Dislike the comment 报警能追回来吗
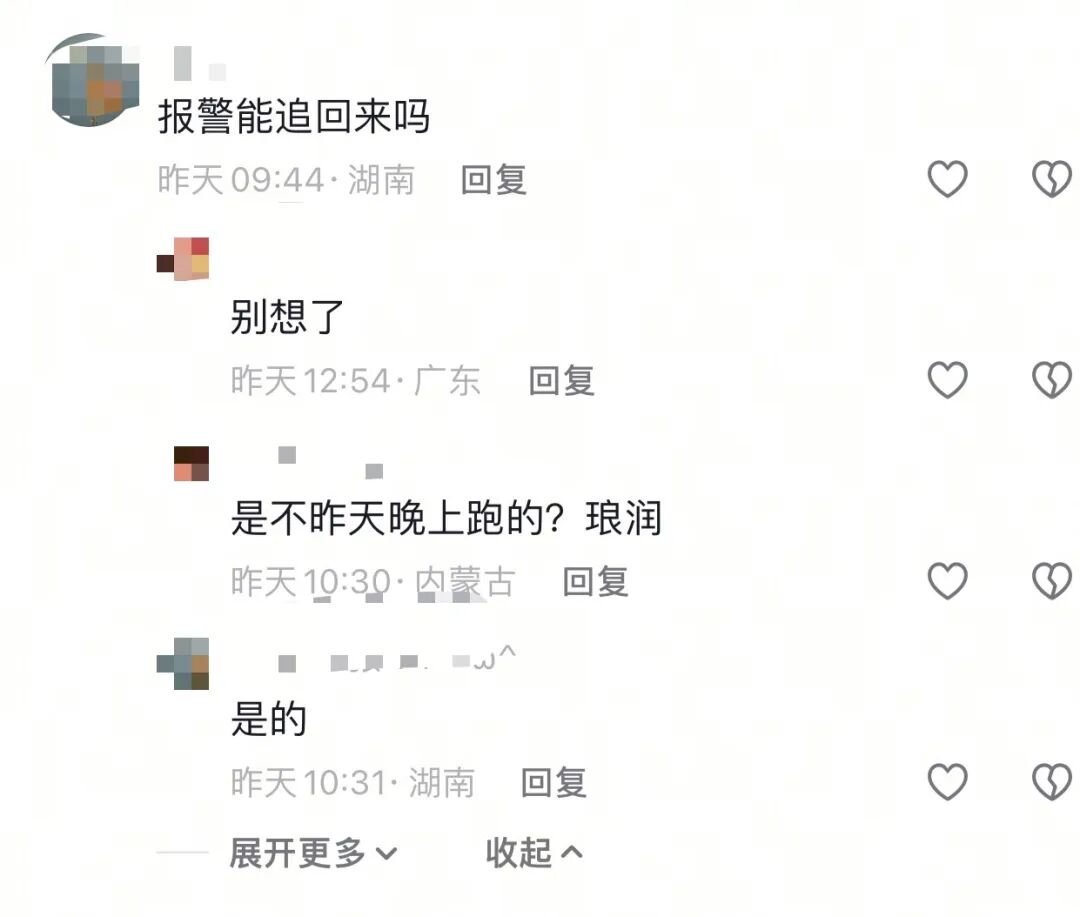1080x917 pixels. [x=1051, y=180]
